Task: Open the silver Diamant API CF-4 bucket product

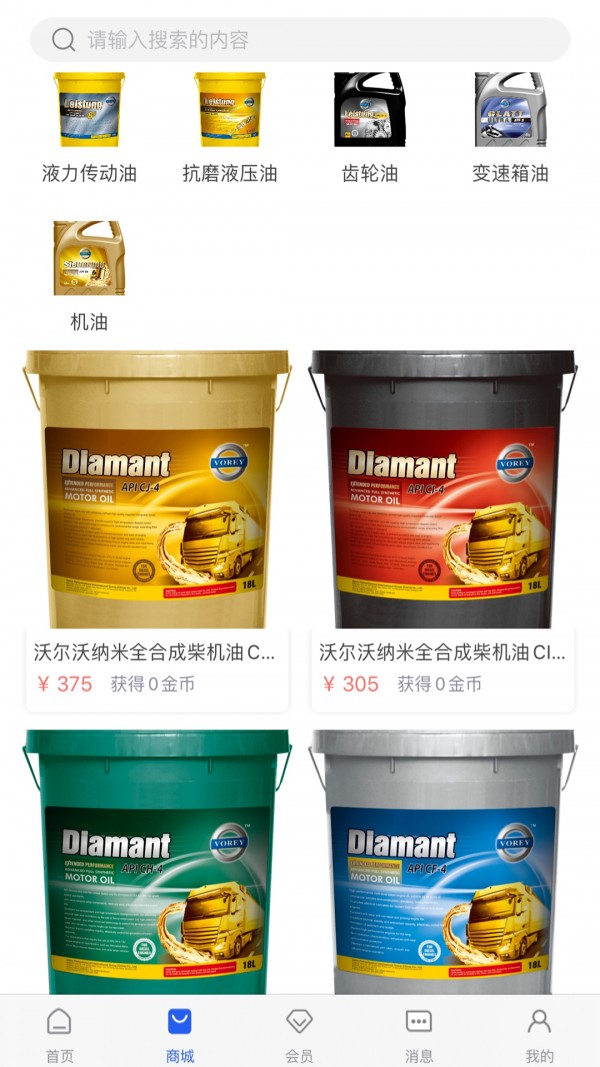Action: click(x=443, y=860)
